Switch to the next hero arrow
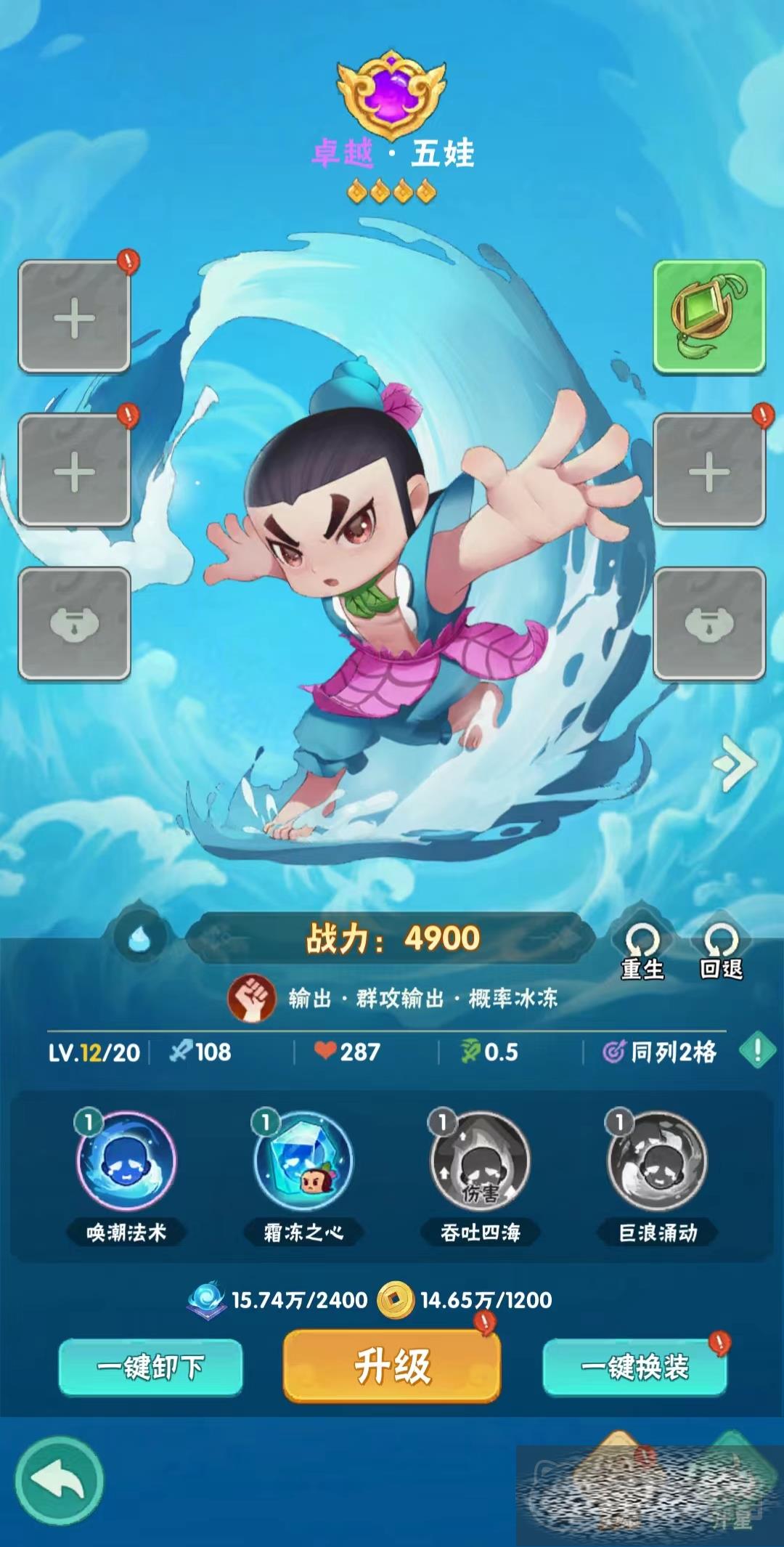The height and width of the screenshot is (1547, 784). tap(735, 762)
